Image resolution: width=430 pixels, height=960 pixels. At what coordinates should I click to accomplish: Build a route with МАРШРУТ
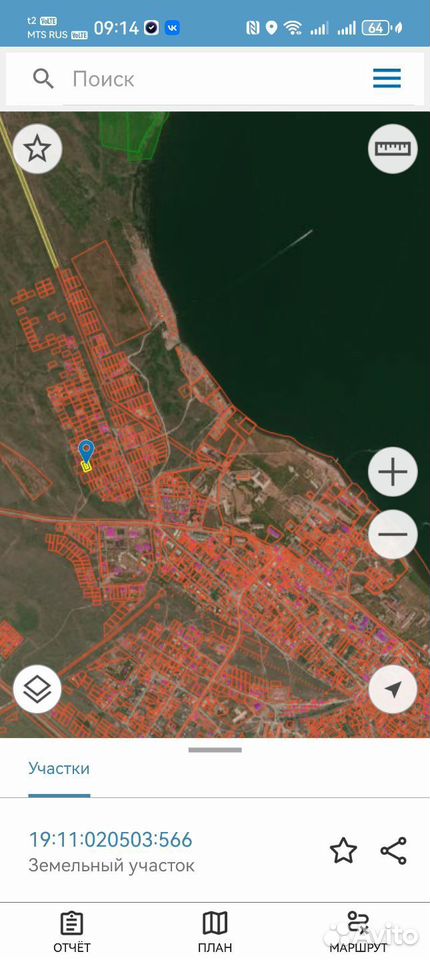point(358,932)
